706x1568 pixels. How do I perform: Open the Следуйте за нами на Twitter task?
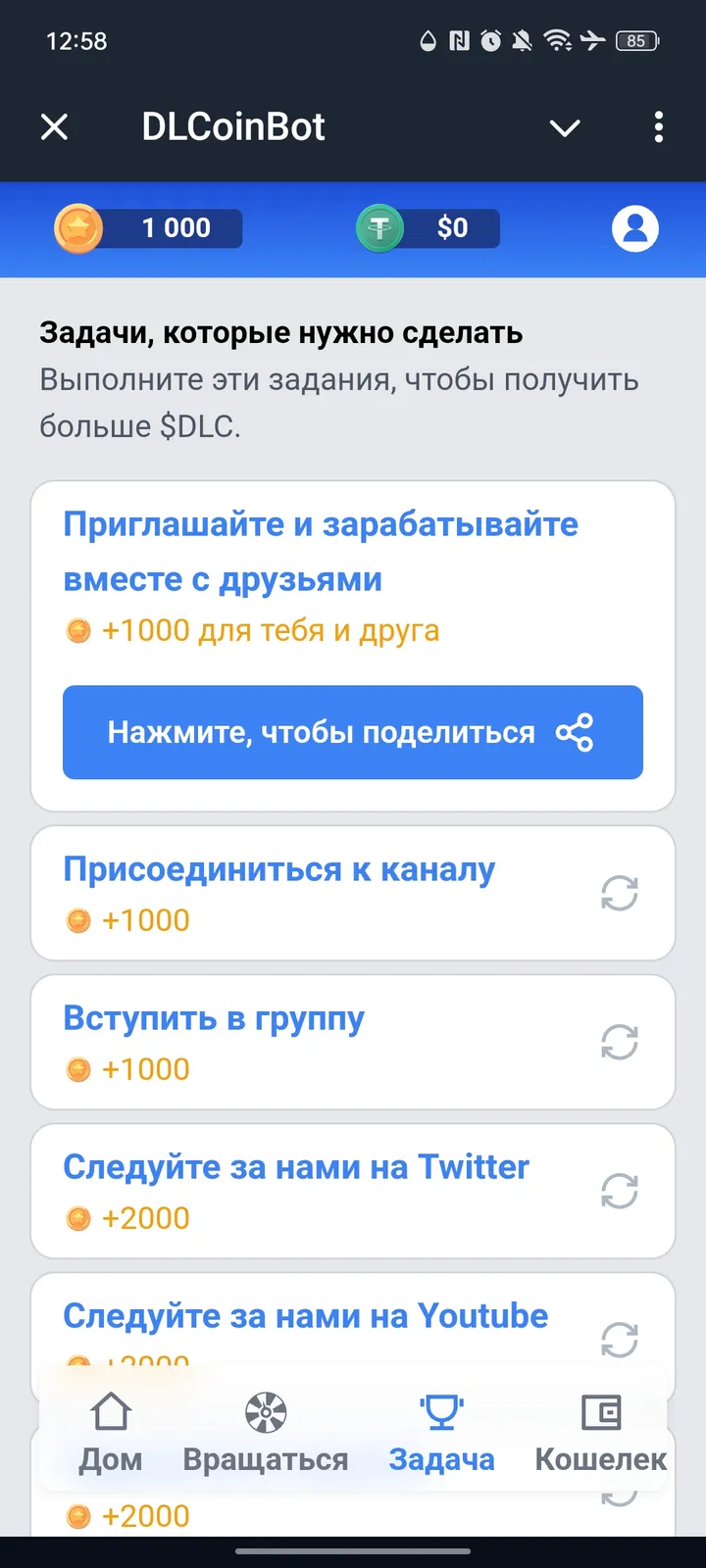point(296,1167)
